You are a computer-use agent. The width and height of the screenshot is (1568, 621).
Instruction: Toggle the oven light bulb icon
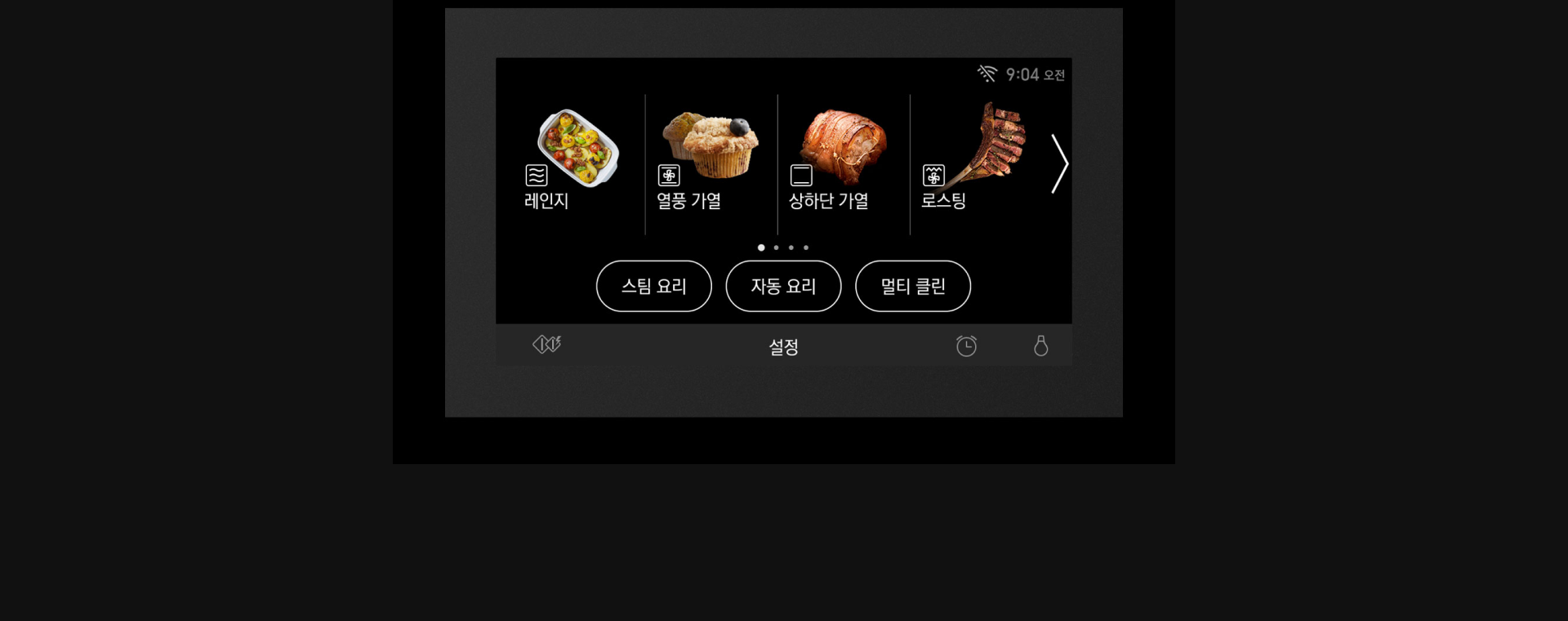[x=1040, y=346]
